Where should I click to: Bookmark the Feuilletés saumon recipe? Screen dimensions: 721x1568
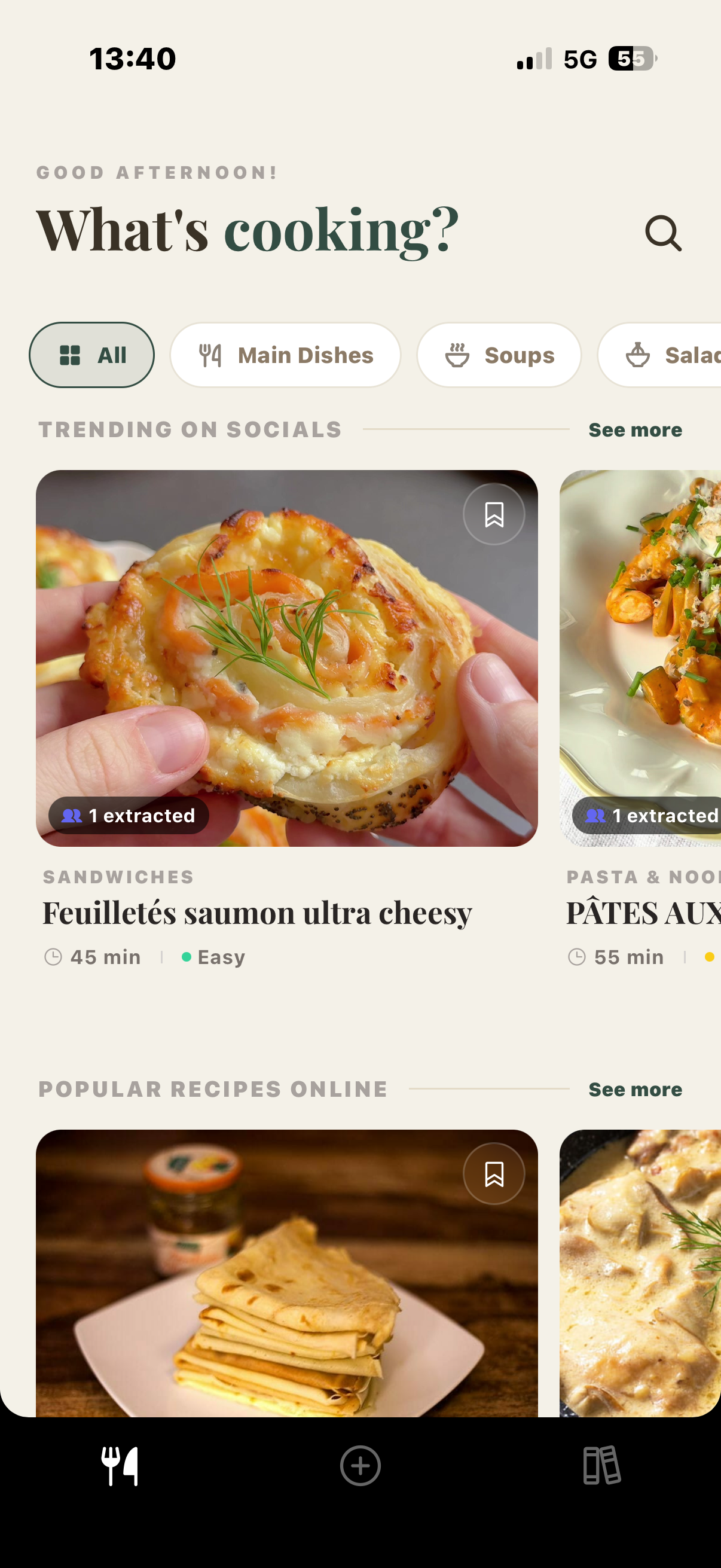coord(493,513)
